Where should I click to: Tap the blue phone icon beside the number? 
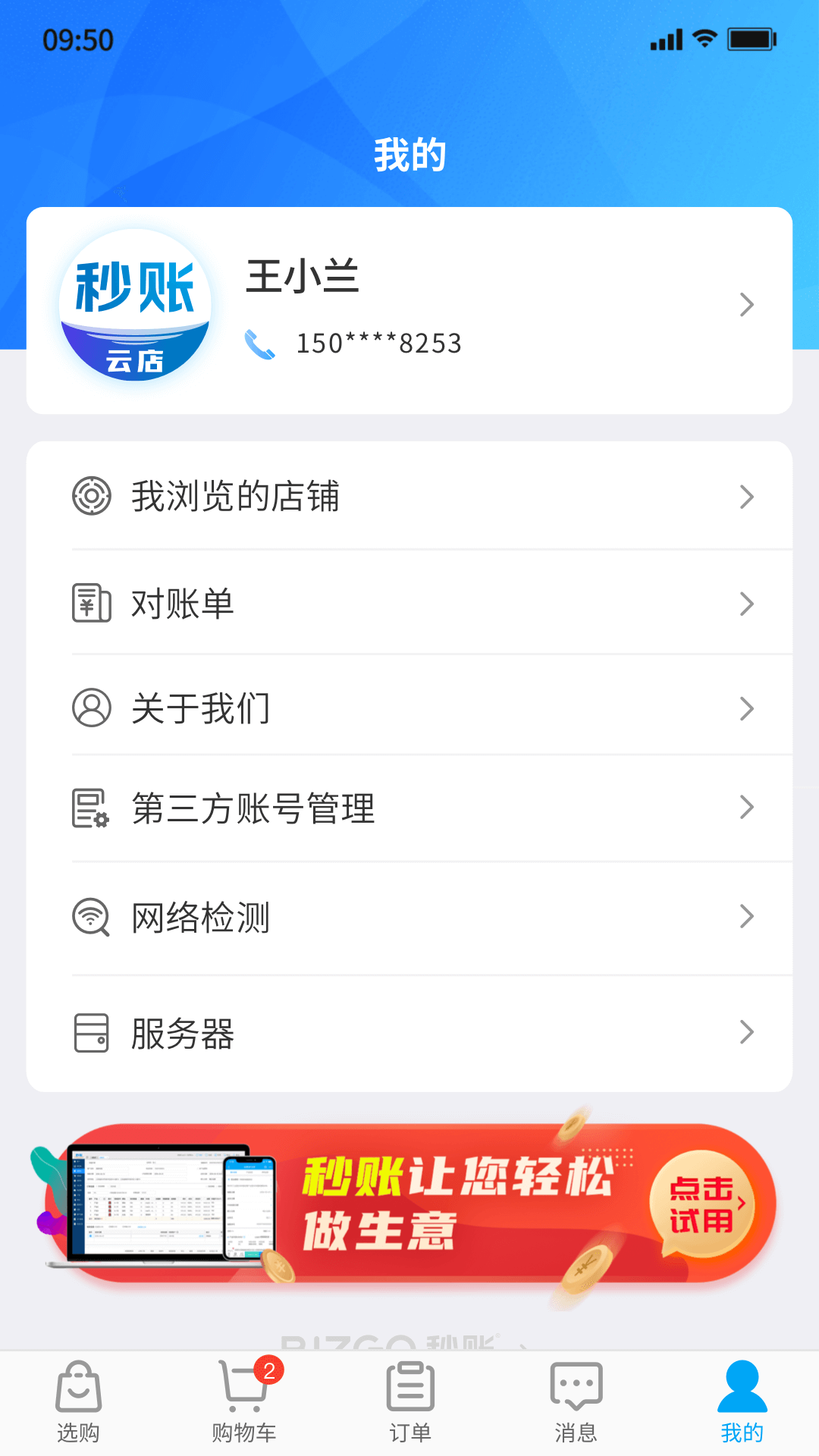260,343
